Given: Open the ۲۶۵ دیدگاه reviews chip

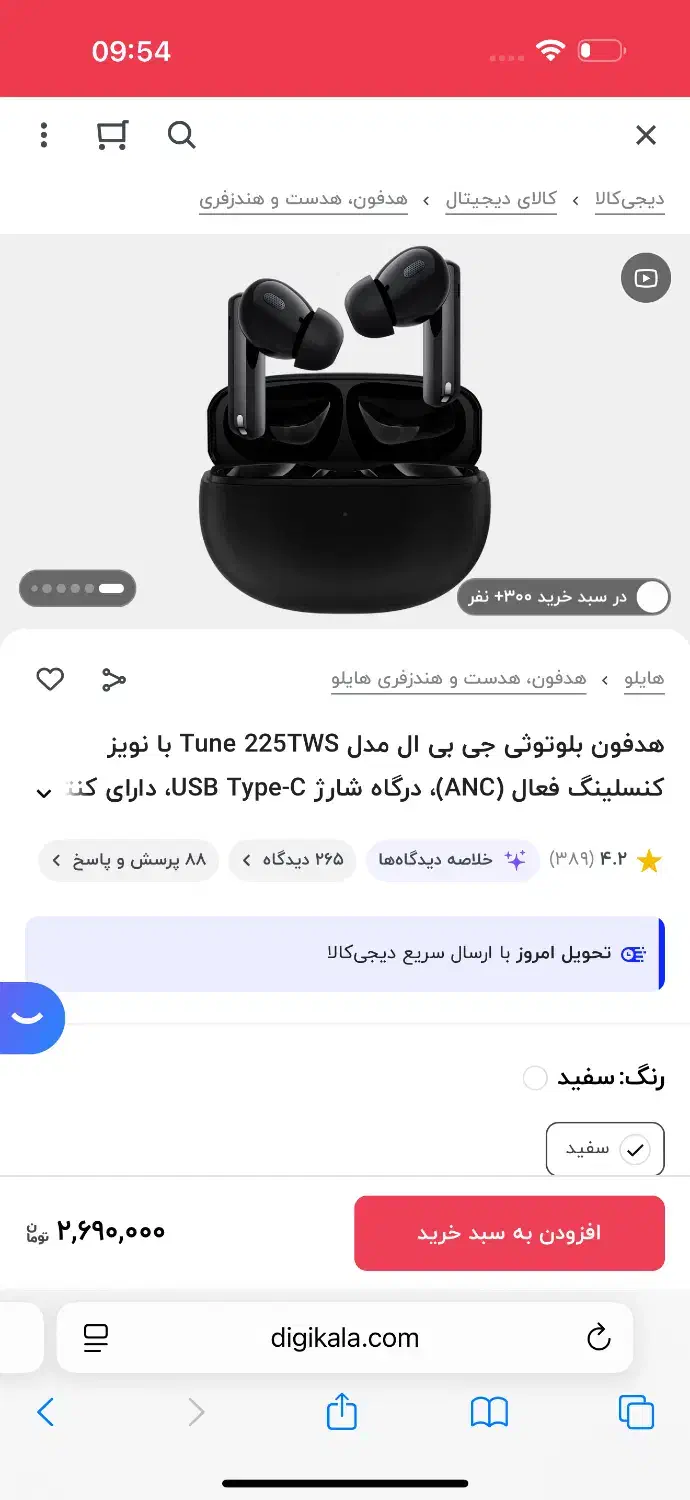Looking at the screenshot, I should pyautogui.click(x=293, y=860).
